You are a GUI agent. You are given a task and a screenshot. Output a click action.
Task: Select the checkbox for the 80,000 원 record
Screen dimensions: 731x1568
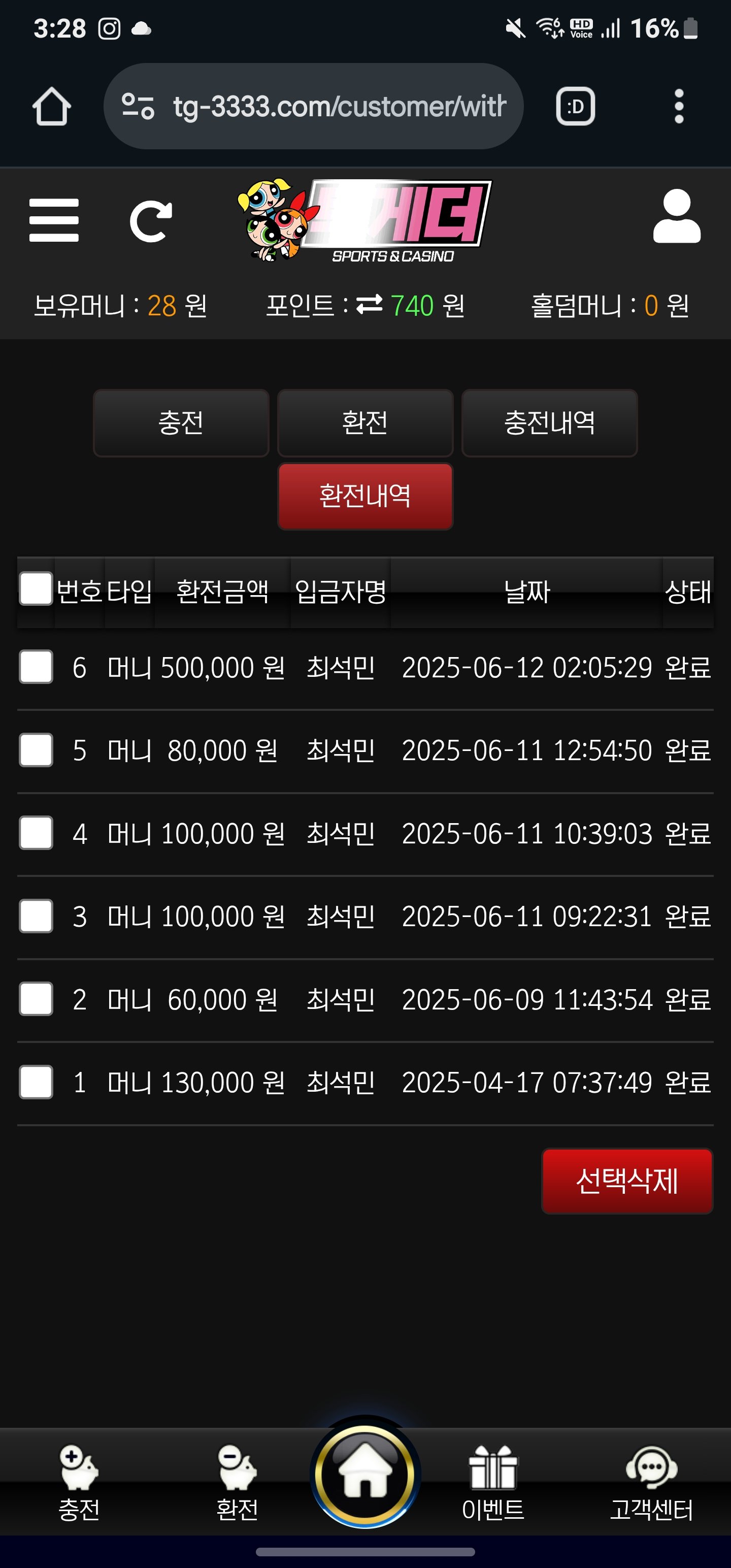point(36,750)
